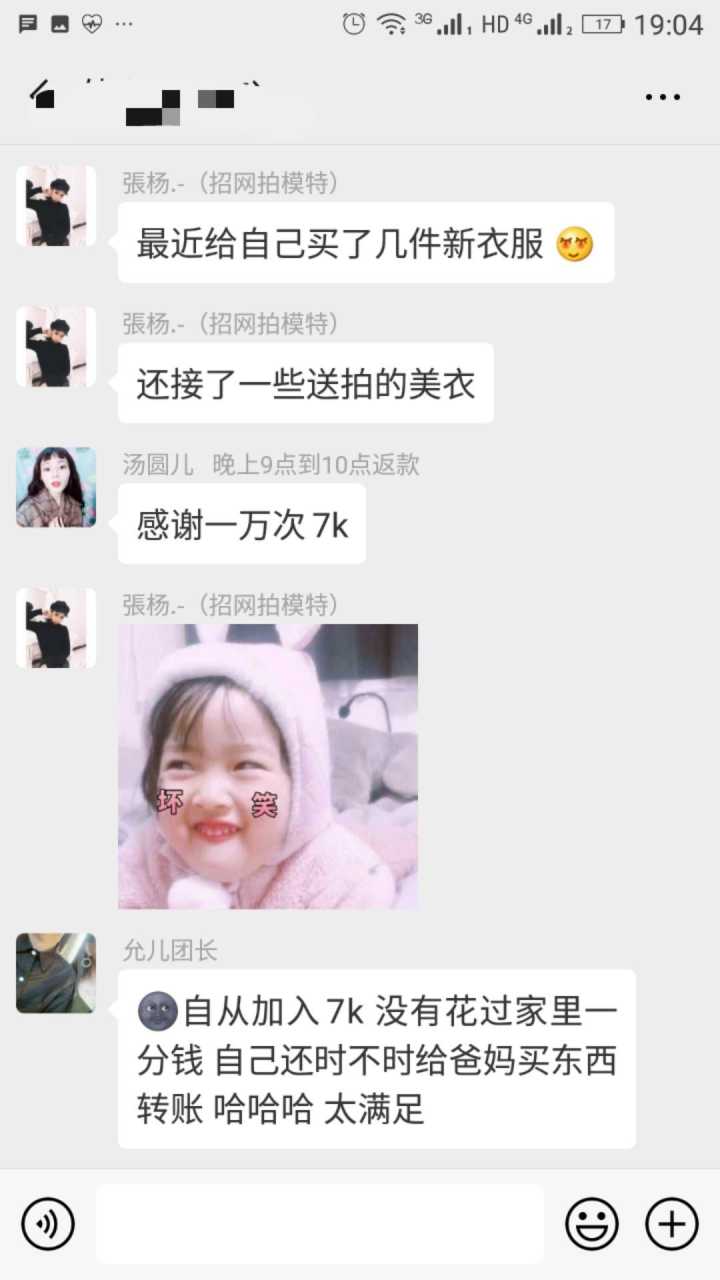The width and height of the screenshot is (720, 1280).
Task: View the 坏笑 sticker image from 張杨
Action: click(x=268, y=766)
